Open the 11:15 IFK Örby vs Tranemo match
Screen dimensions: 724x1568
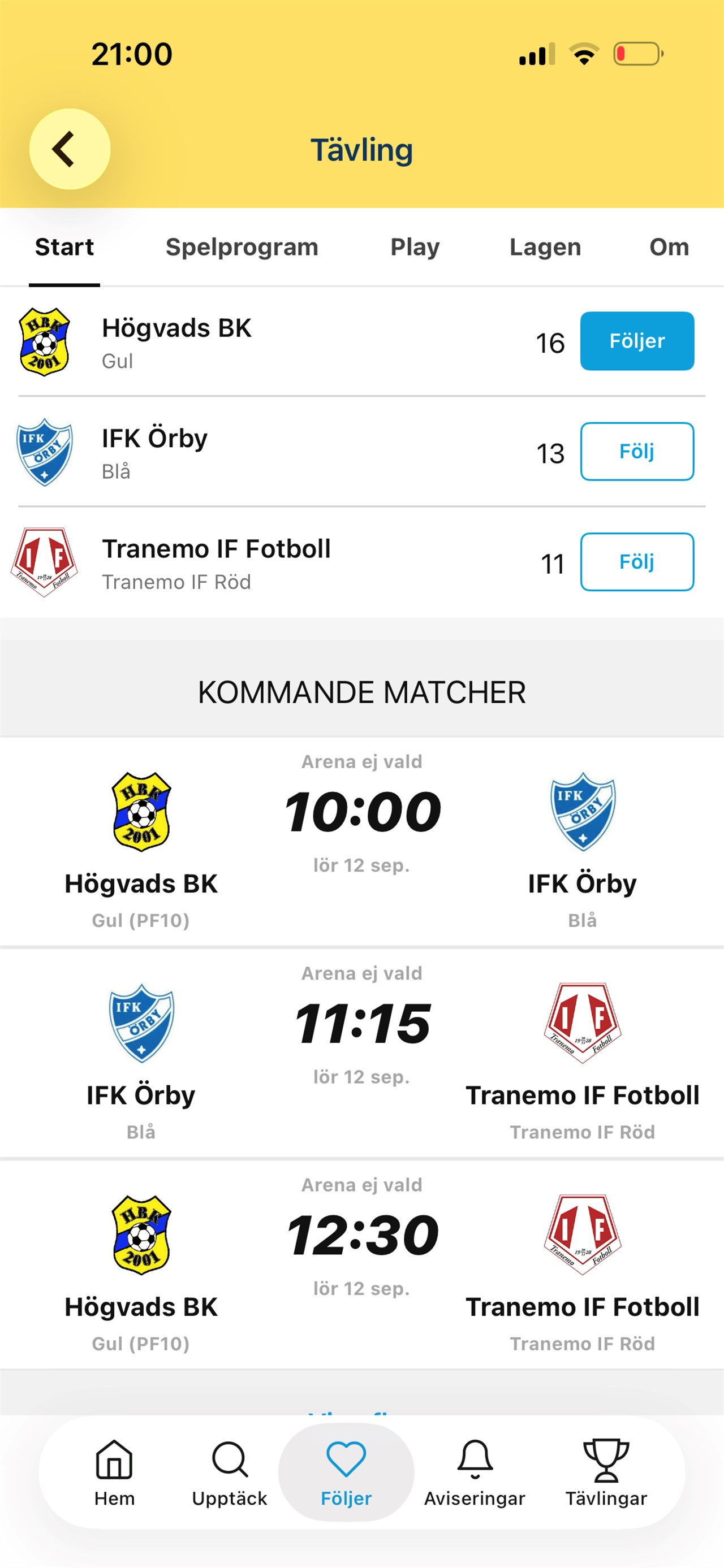[x=361, y=1054]
